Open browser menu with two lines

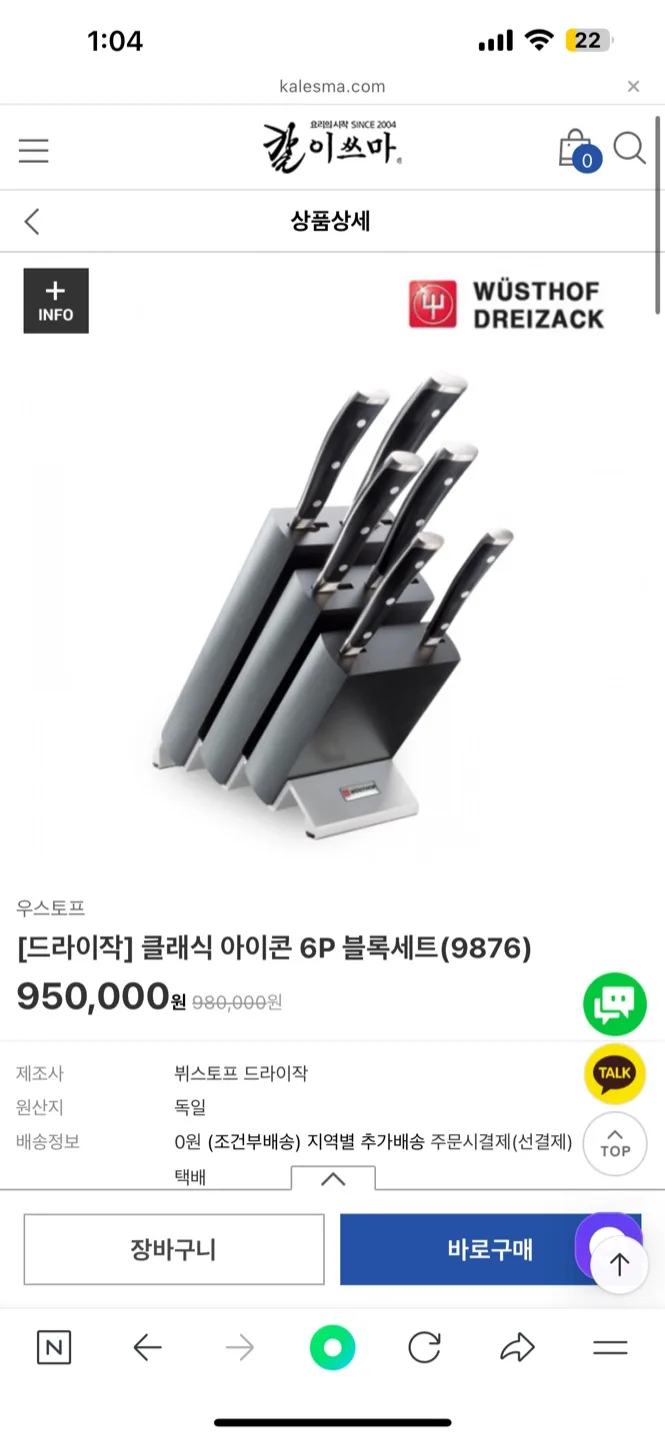[610, 1348]
